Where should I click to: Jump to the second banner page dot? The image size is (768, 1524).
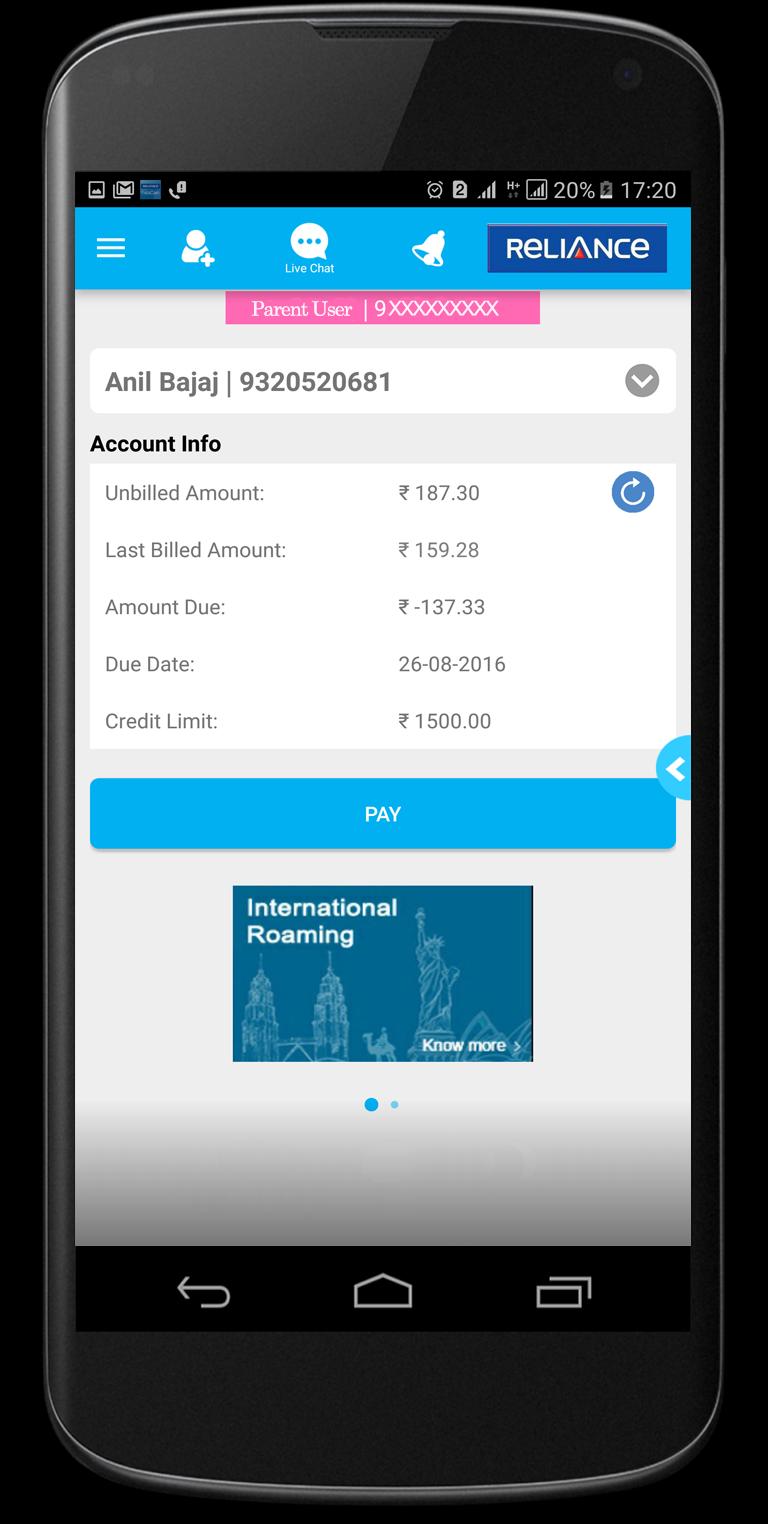tap(395, 1105)
